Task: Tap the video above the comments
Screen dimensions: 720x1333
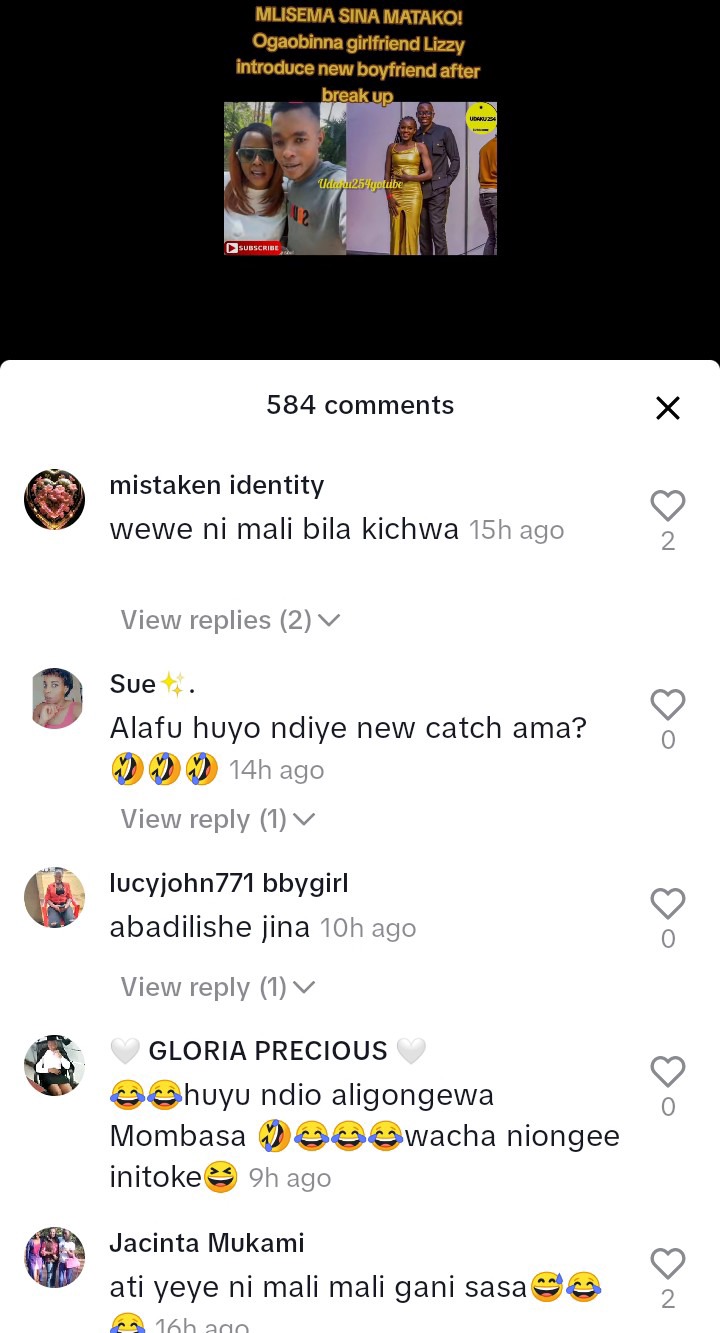Action: point(360,178)
